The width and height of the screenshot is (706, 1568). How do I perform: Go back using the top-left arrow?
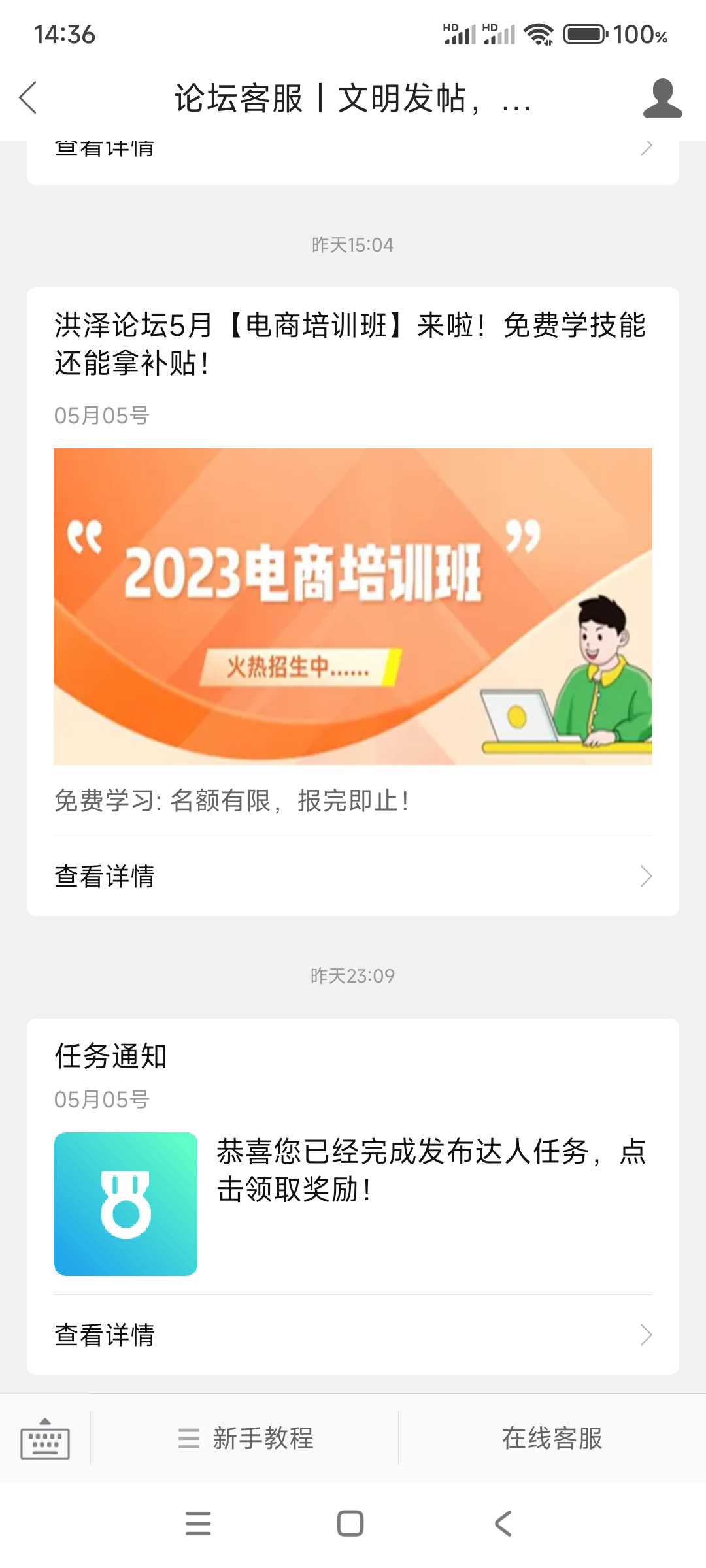pos(27,98)
